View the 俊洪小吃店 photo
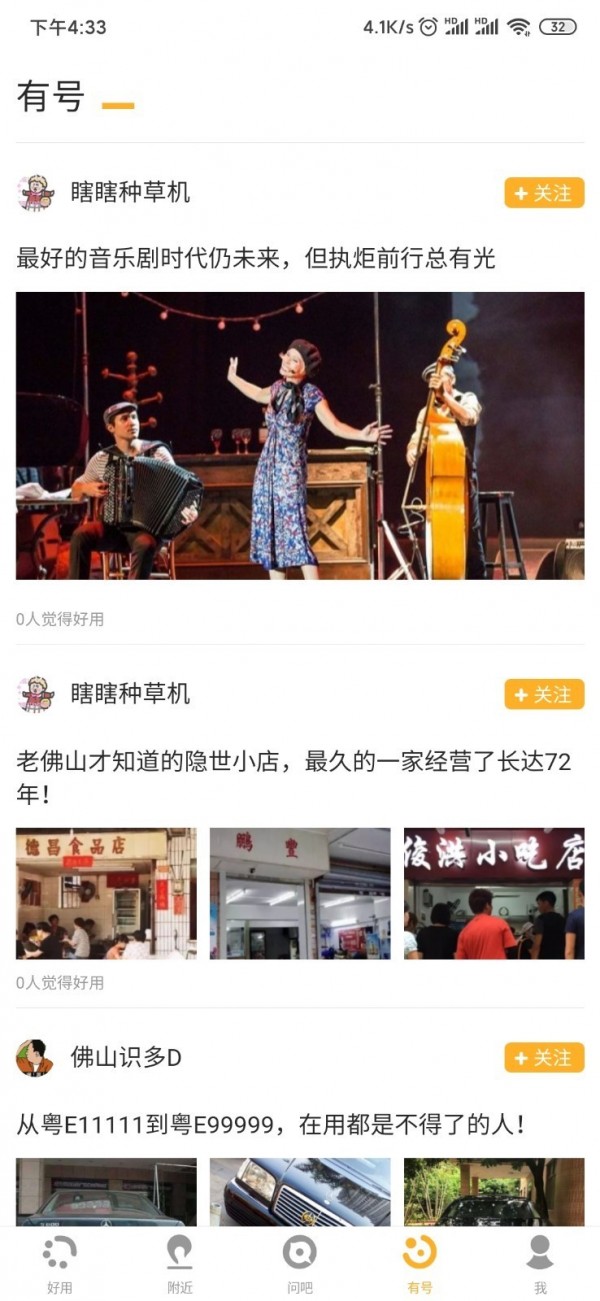The height and width of the screenshot is (1301, 600). (494, 893)
